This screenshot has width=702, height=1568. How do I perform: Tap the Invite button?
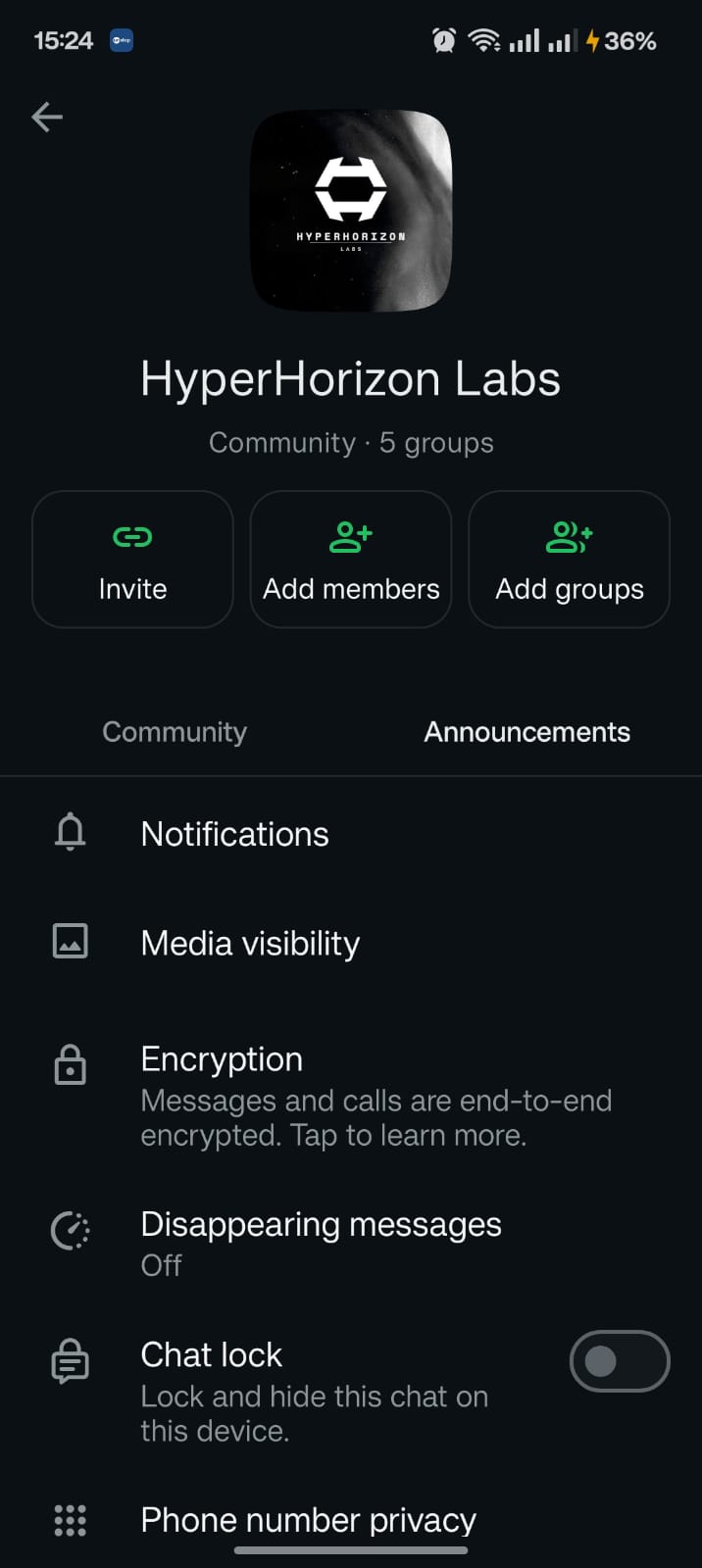click(132, 560)
